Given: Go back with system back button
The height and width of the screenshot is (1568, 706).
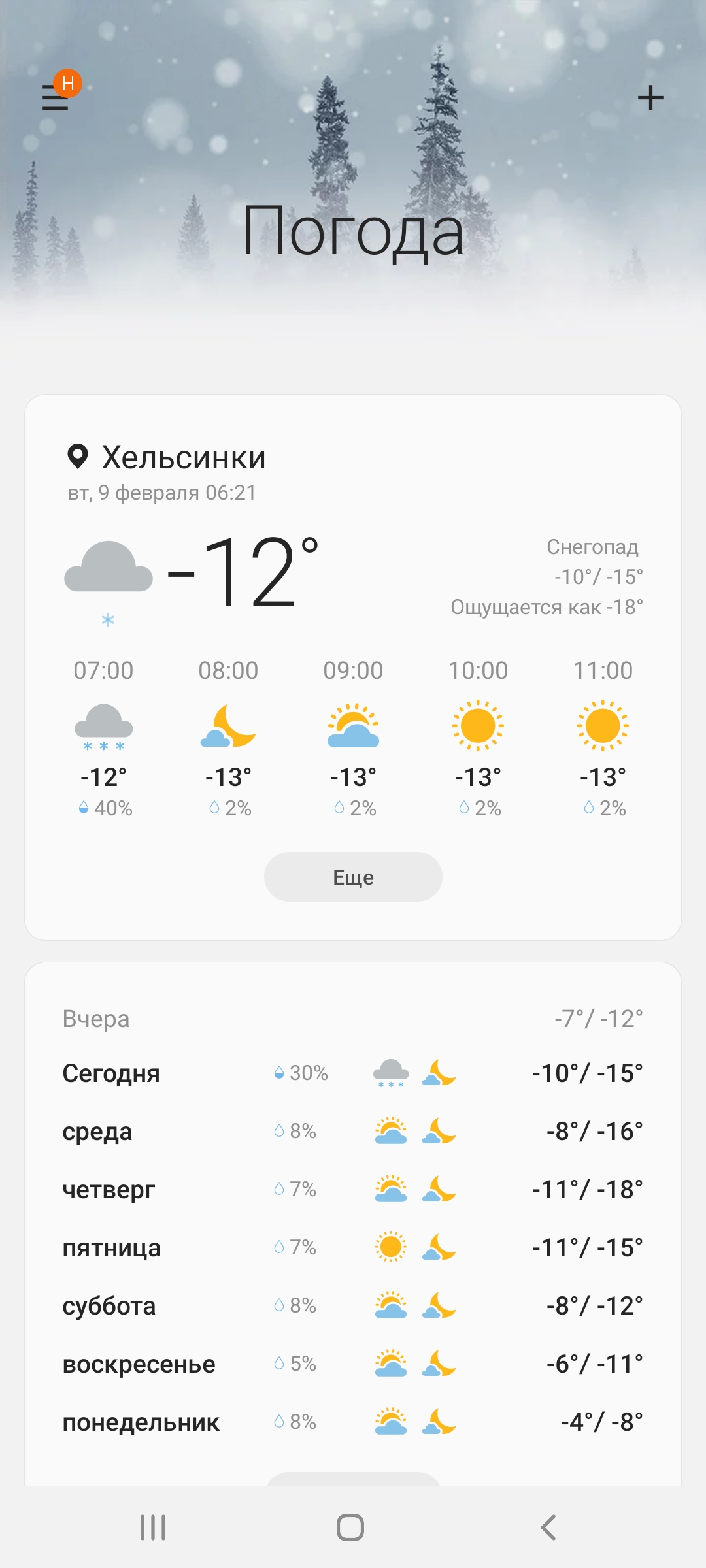Looking at the screenshot, I should 548,1527.
